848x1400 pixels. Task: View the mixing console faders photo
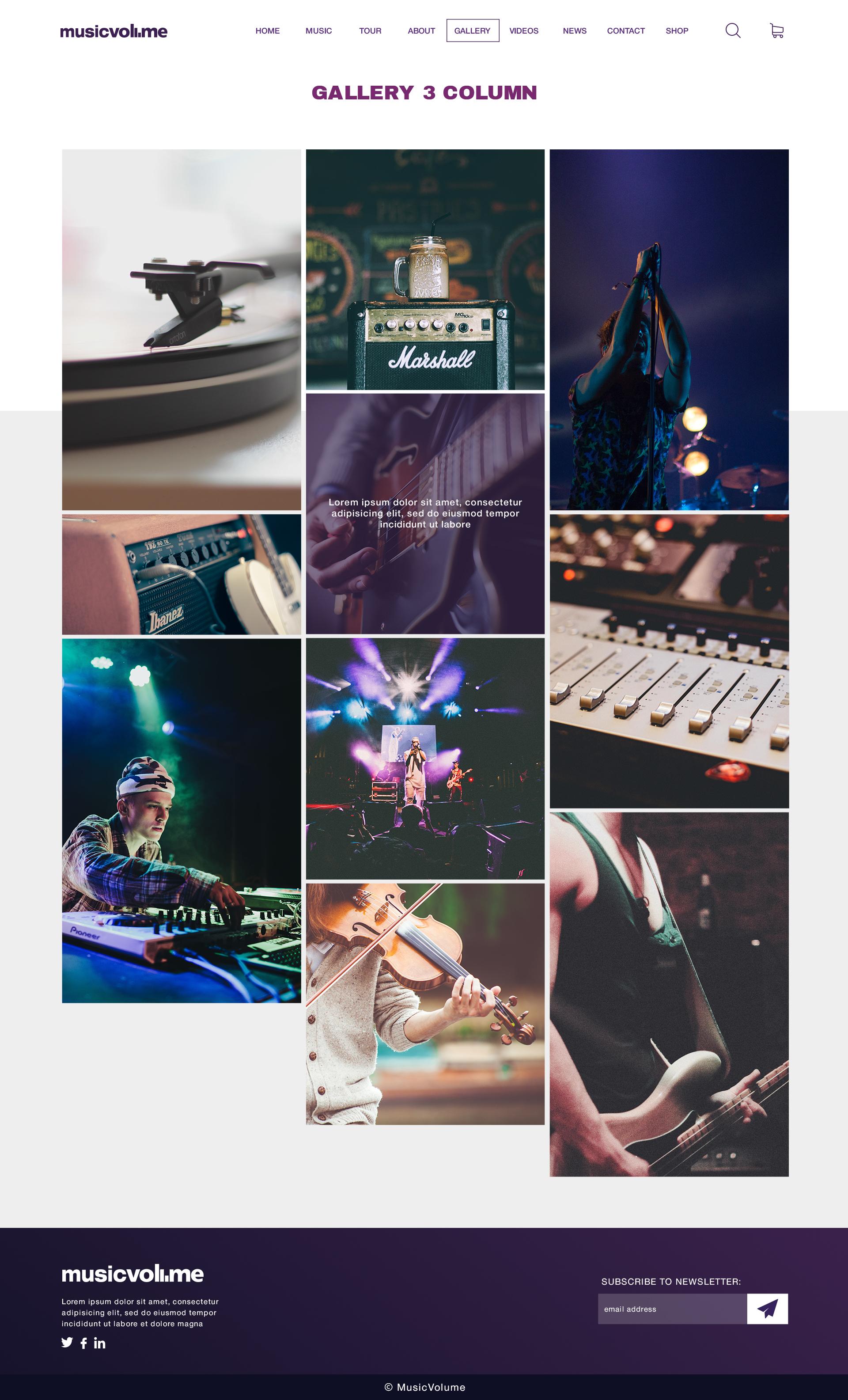coord(669,661)
